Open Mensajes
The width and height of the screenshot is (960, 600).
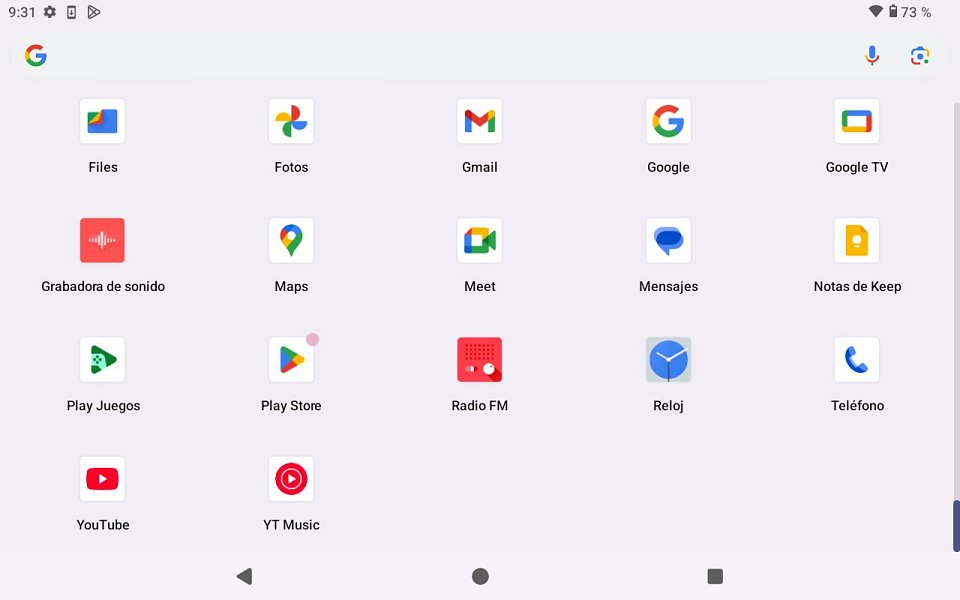(x=668, y=241)
